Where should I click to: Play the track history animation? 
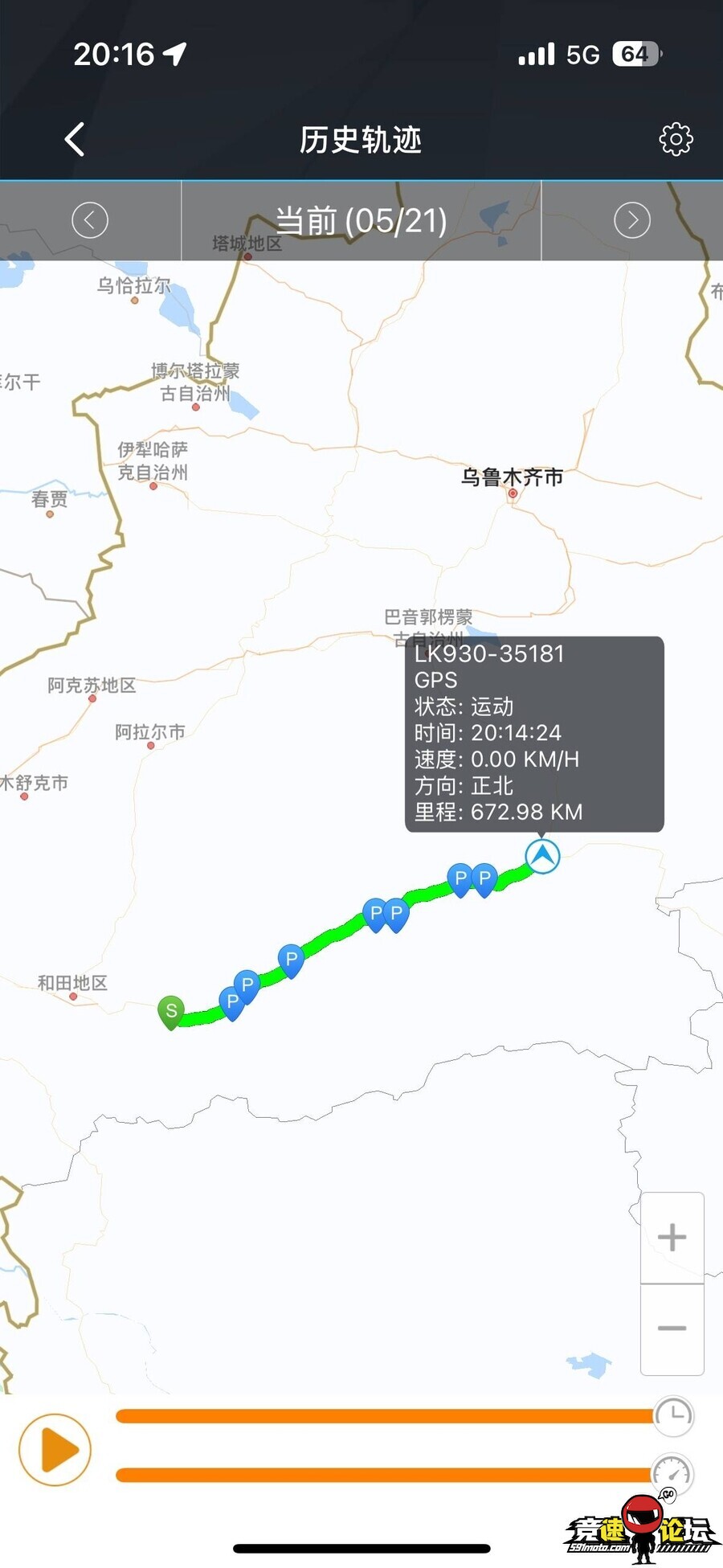tap(55, 1450)
